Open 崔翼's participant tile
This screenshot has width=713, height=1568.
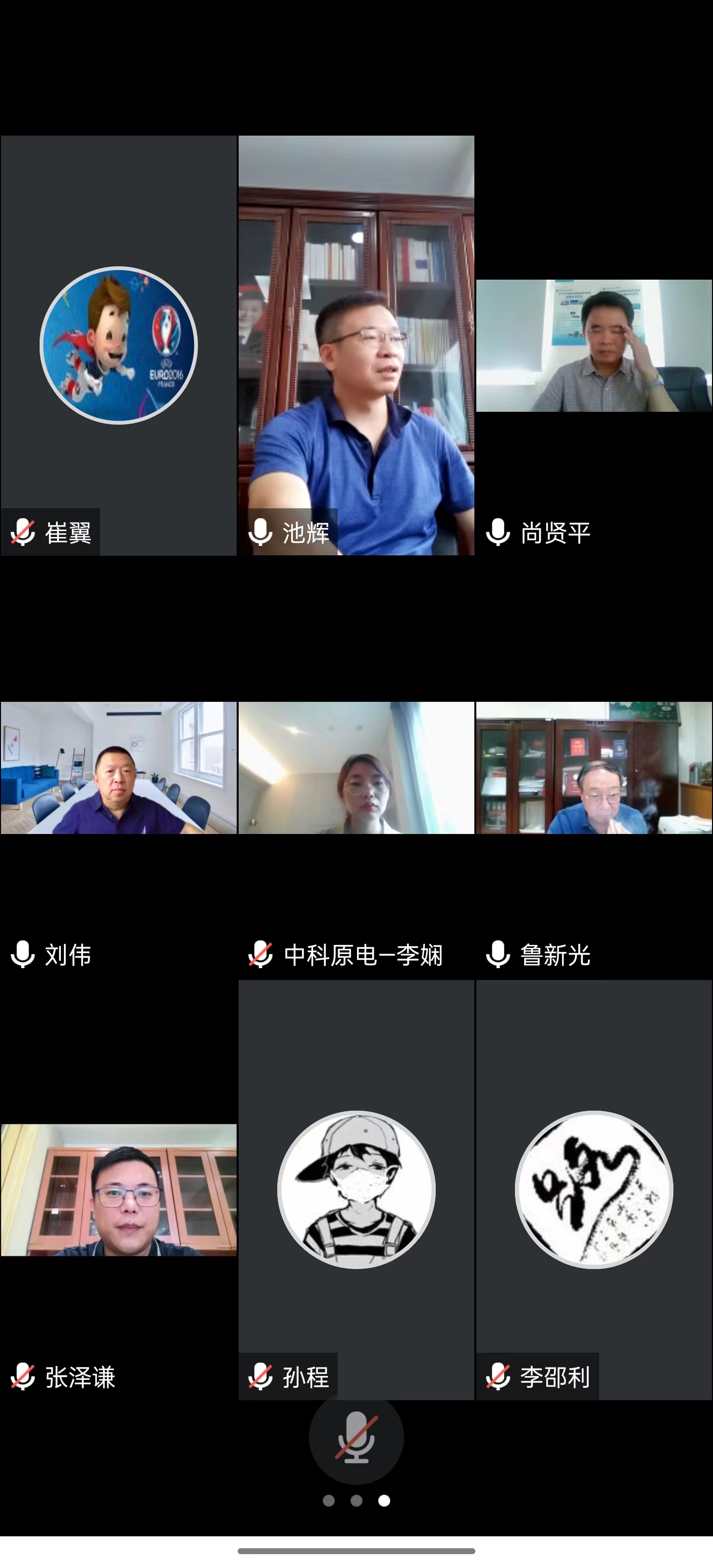[x=119, y=345]
